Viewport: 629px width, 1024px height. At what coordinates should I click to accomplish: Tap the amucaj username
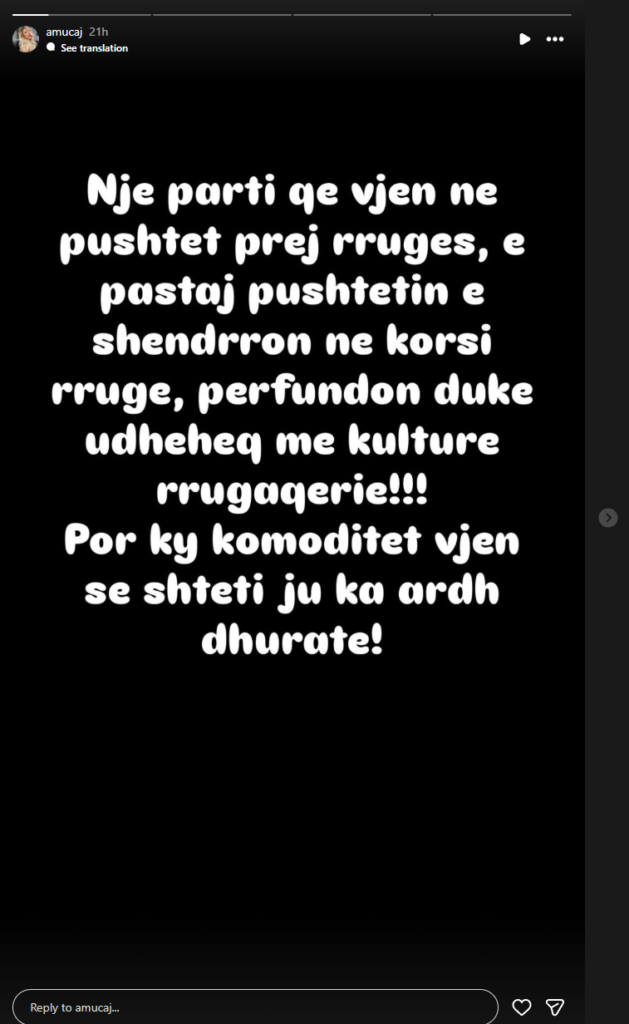(65, 32)
